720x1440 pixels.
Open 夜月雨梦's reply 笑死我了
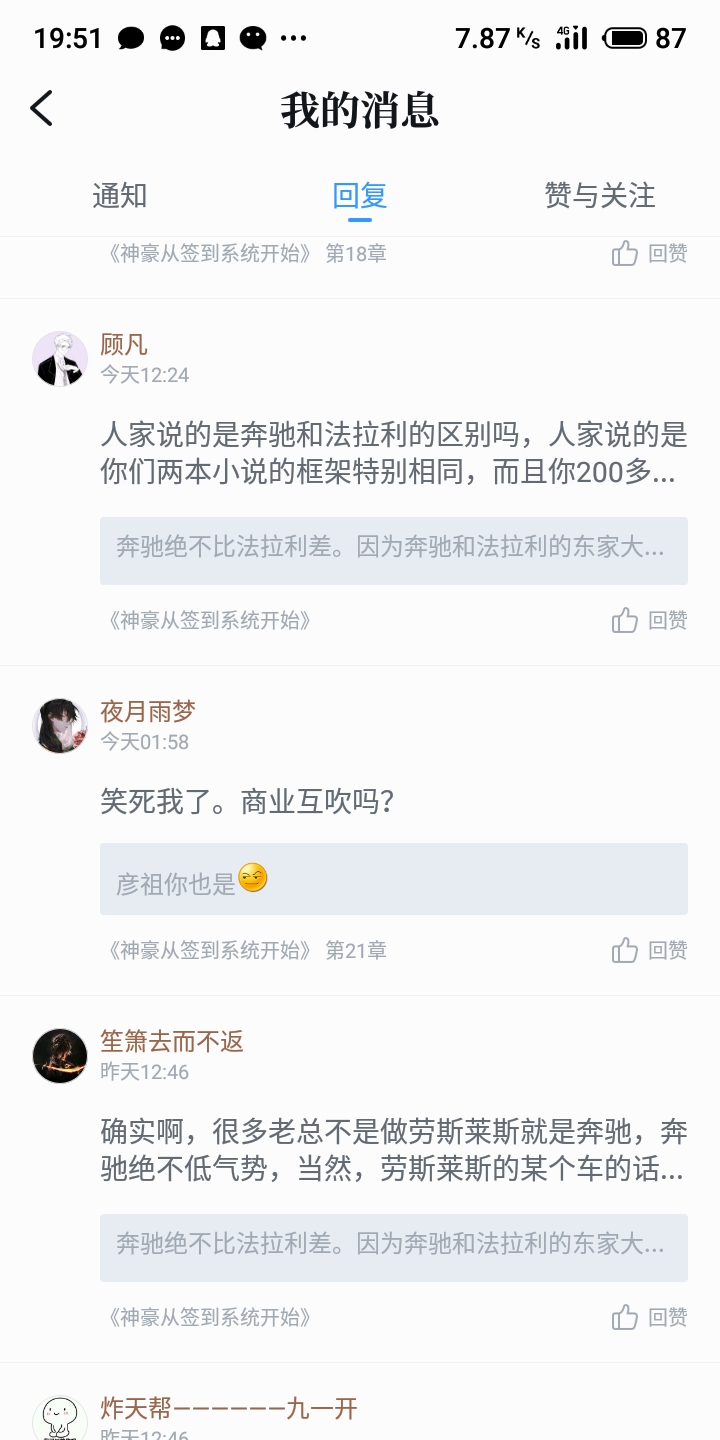(x=248, y=801)
